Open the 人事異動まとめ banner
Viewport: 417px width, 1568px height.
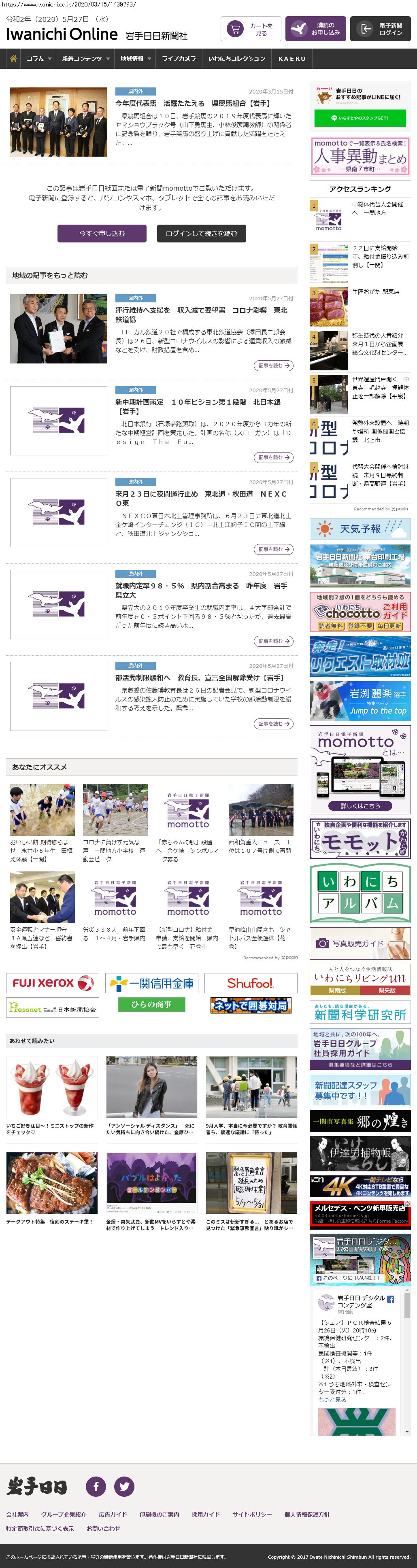pyautogui.click(x=360, y=156)
